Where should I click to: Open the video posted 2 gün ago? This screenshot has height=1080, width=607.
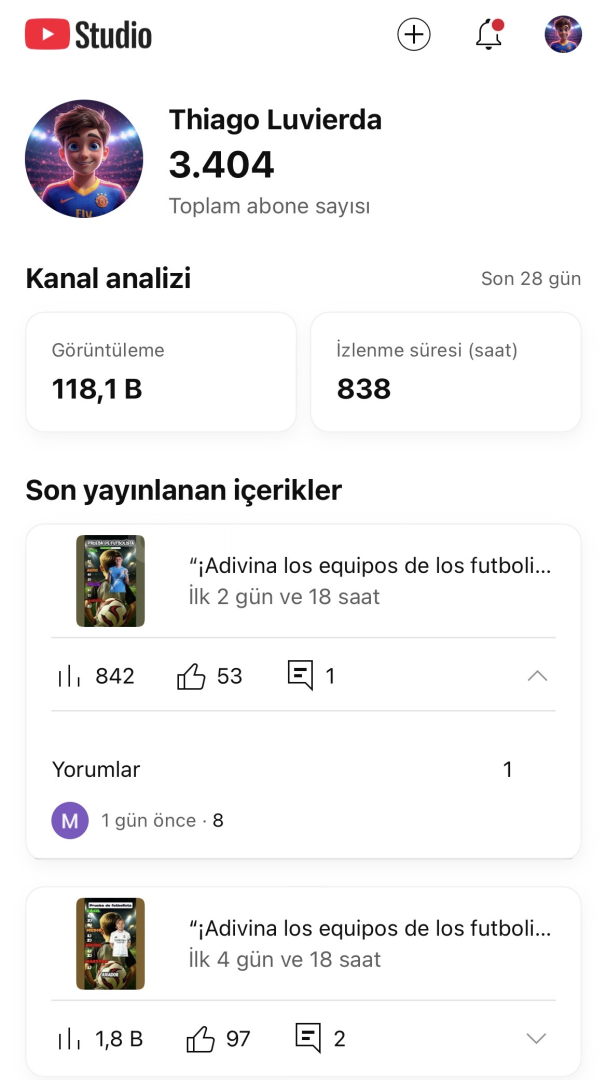coord(369,581)
